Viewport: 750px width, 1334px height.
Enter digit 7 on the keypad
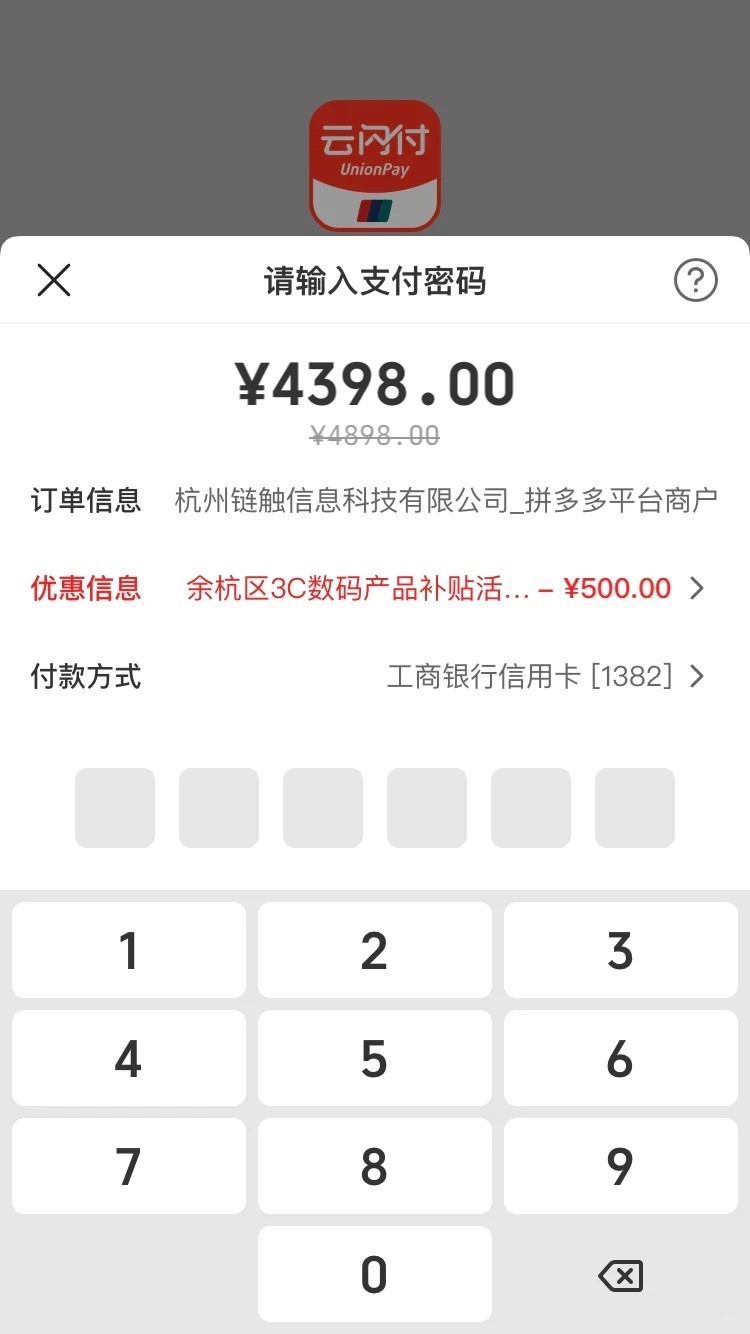[x=129, y=1166]
